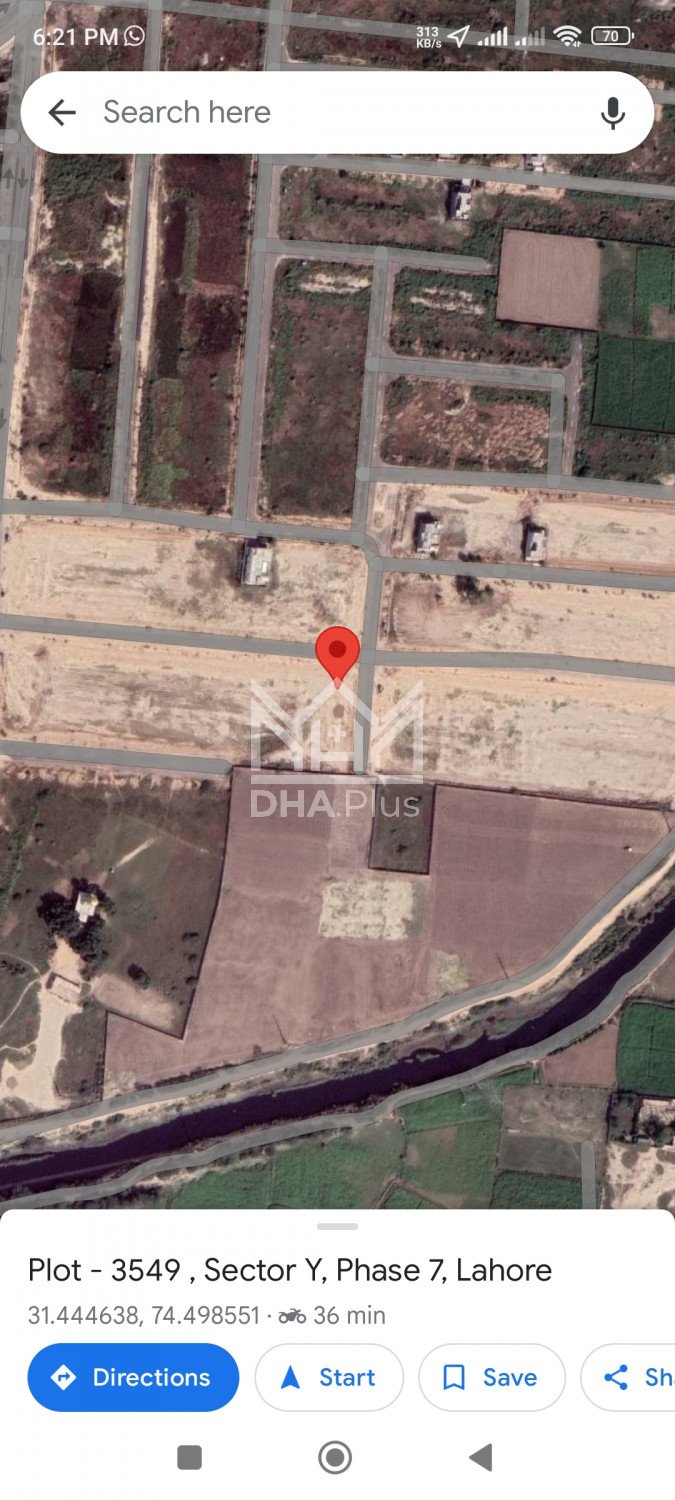Save this location to a list
675x1500 pixels.
[491, 1377]
